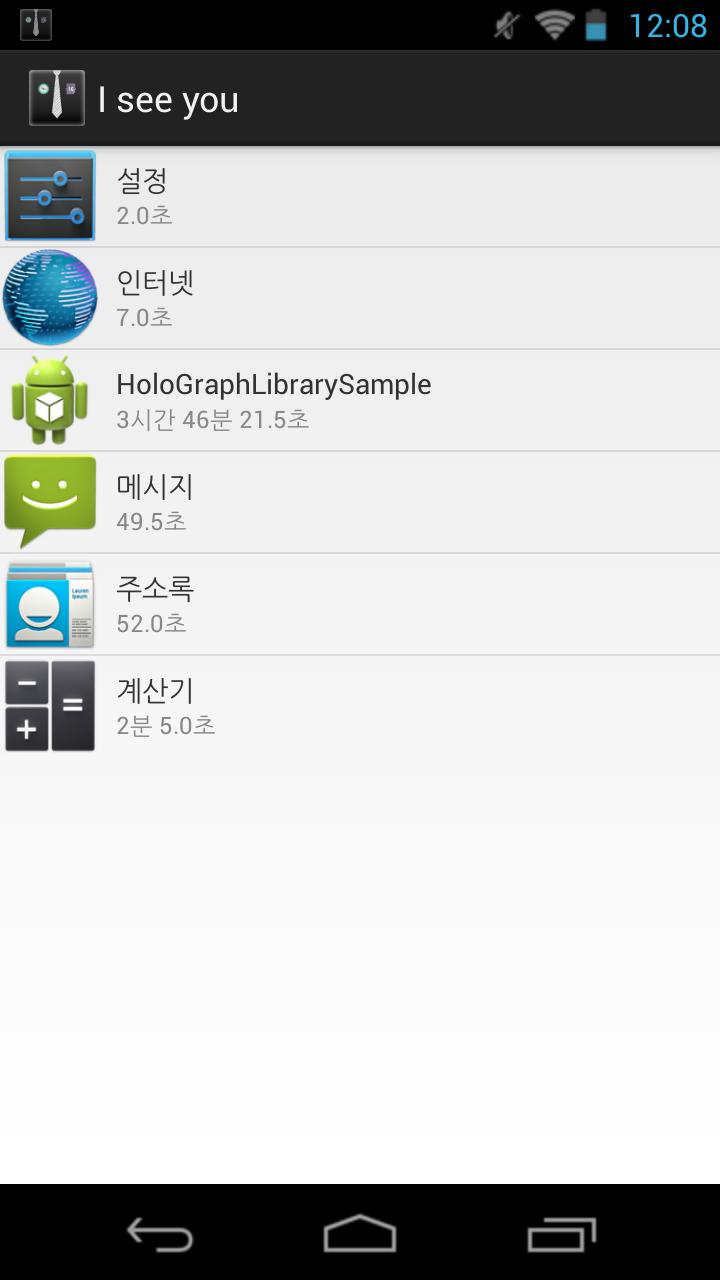Open HoloGraphLibrarySample usage entry
The image size is (720, 1280).
click(360, 400)
